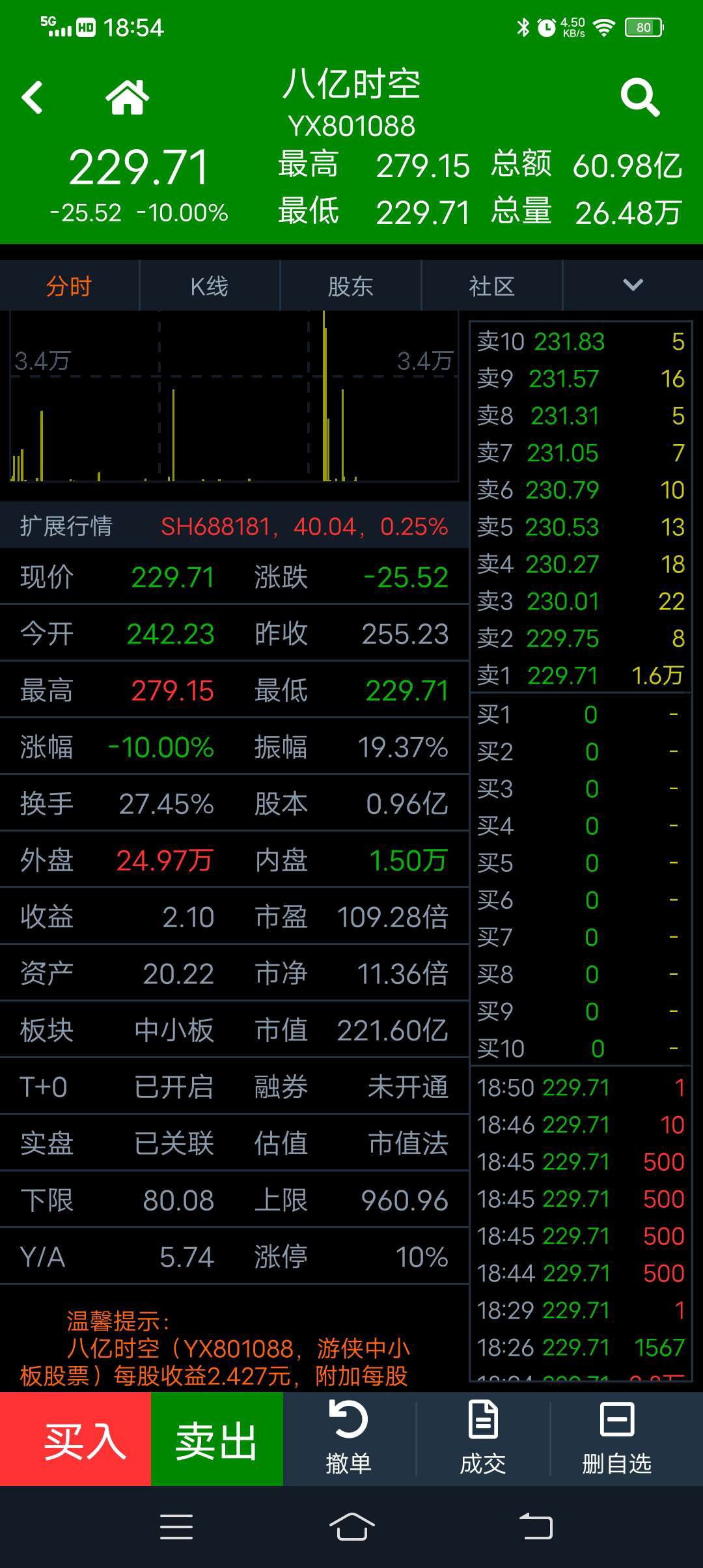The width and height of the screenshot is (703, 1568).
Task: Expand more tabs with the chevron
Action: [633, 285]
